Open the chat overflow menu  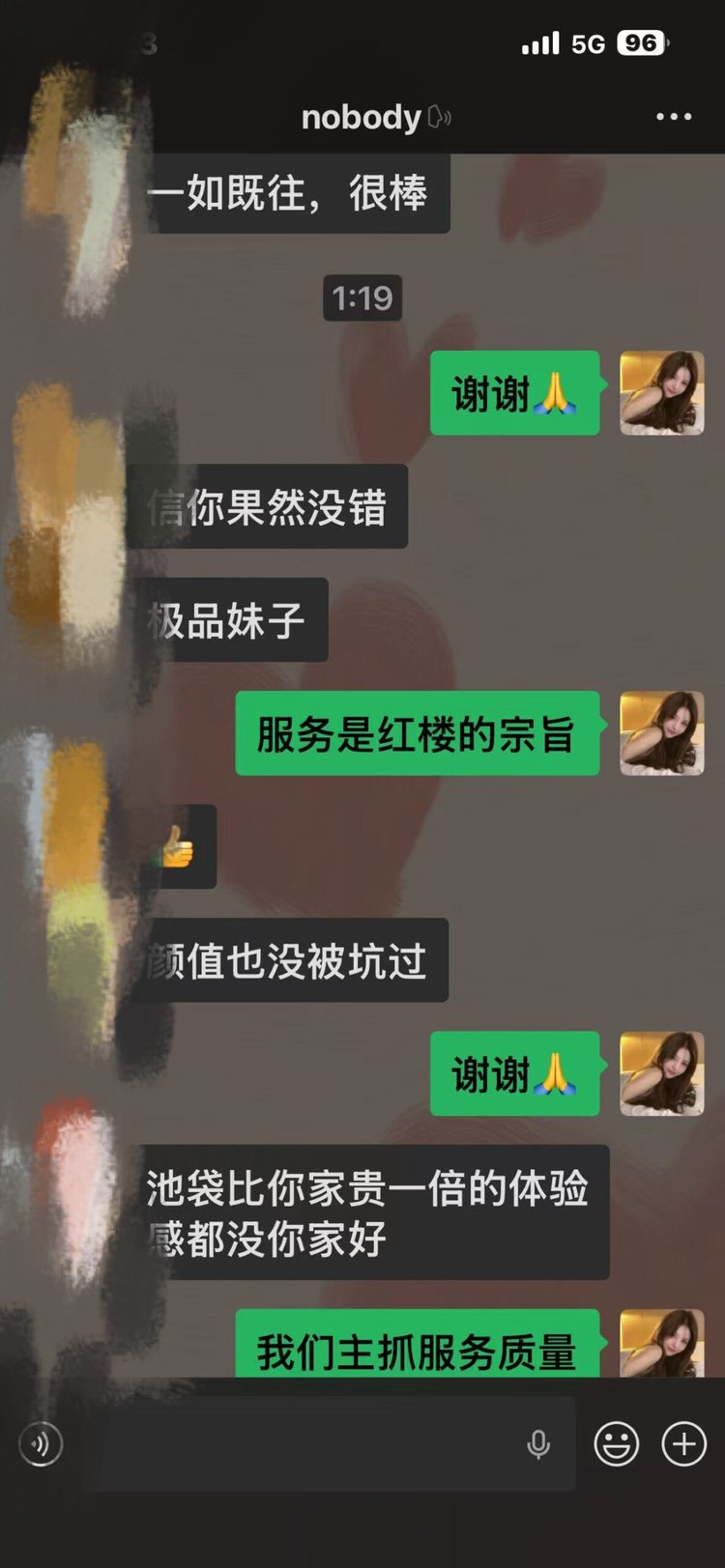coord(673,117)
